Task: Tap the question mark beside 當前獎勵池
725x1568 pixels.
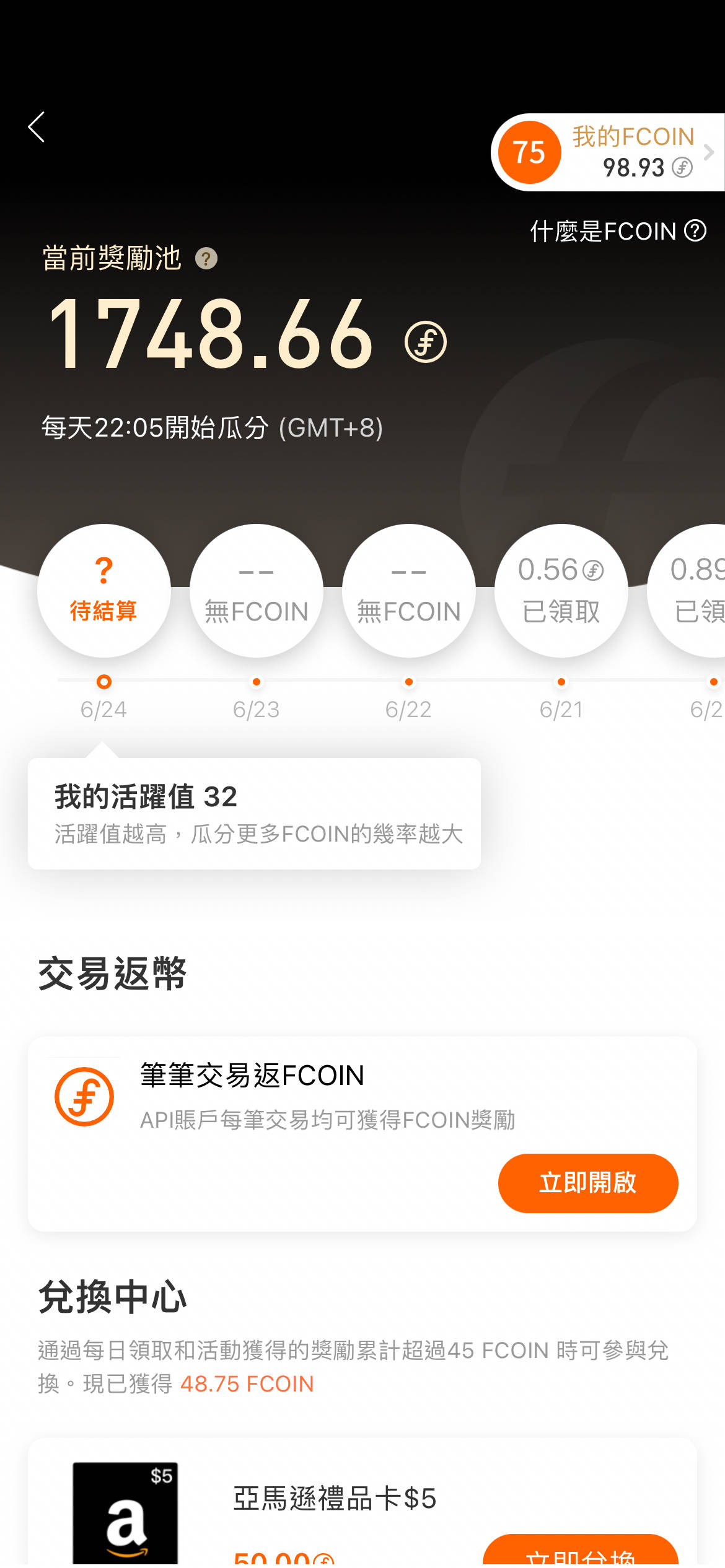Action: coord(206,258)
